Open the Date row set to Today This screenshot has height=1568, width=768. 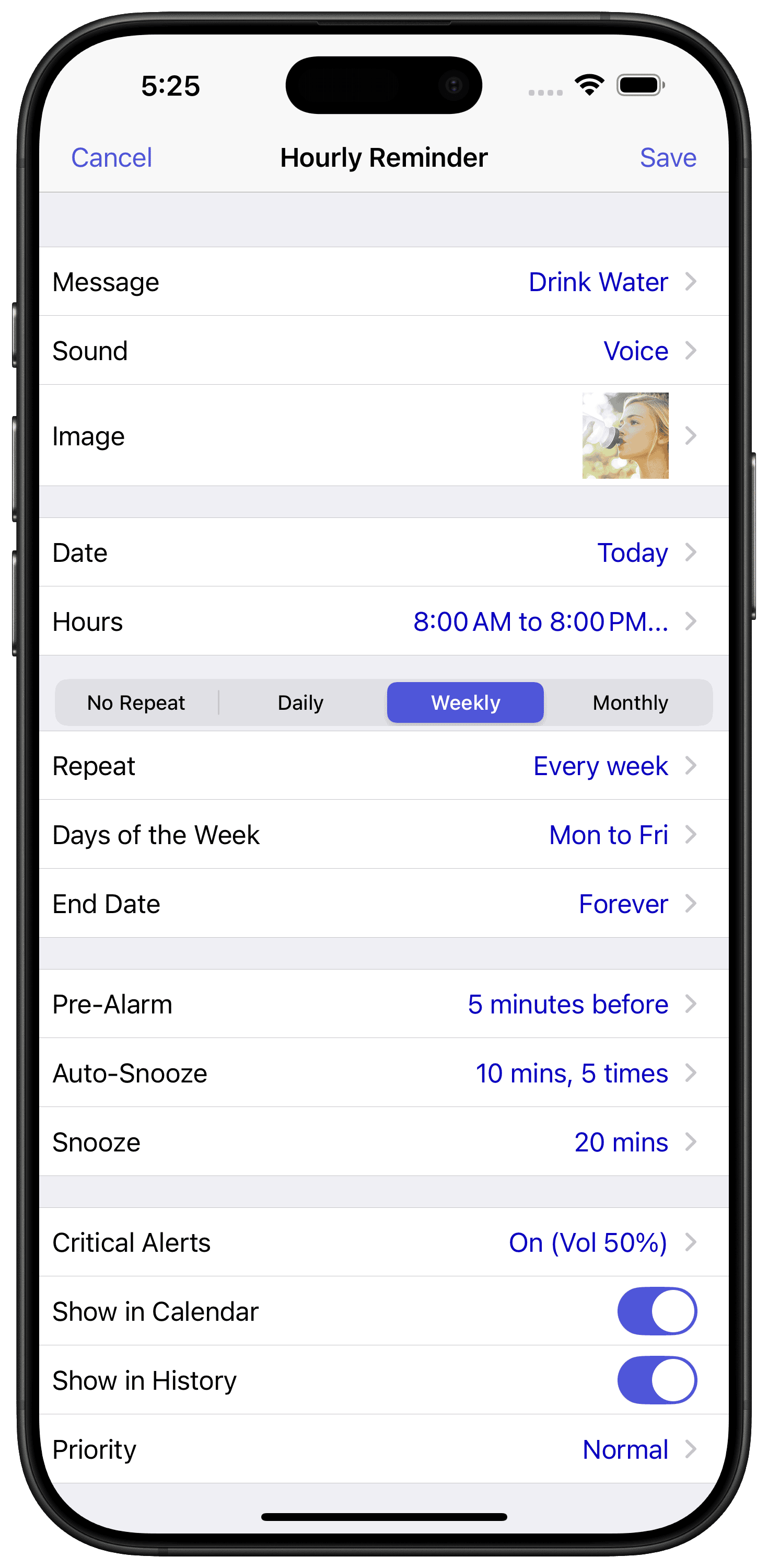point(384,552)
